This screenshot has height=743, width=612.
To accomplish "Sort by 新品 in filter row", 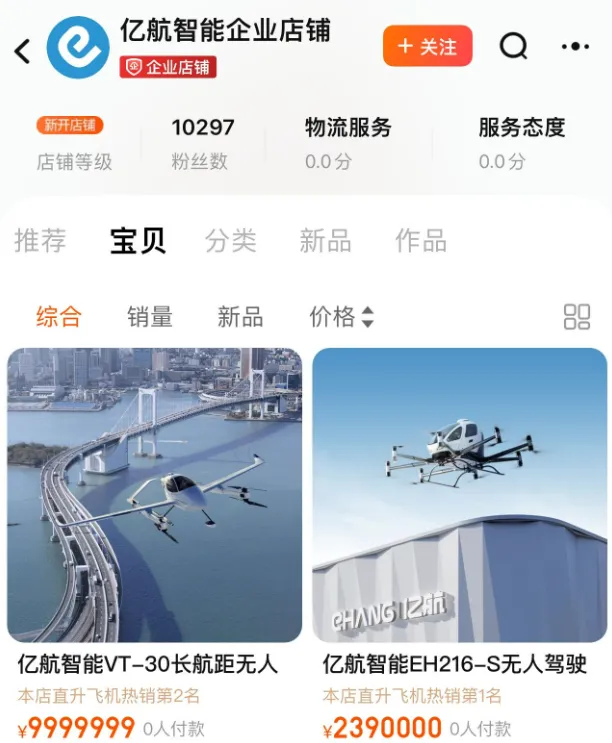I will point(240,317).
